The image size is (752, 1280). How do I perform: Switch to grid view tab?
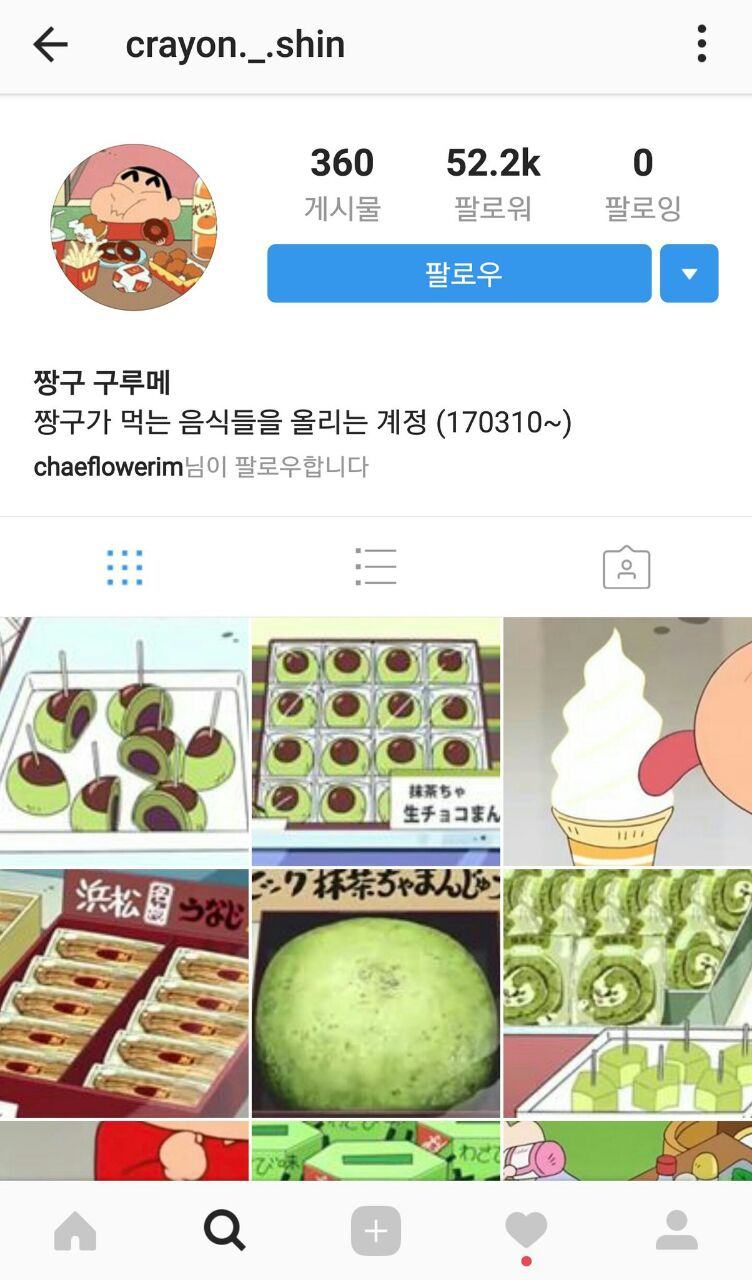[x=125, y=567]
